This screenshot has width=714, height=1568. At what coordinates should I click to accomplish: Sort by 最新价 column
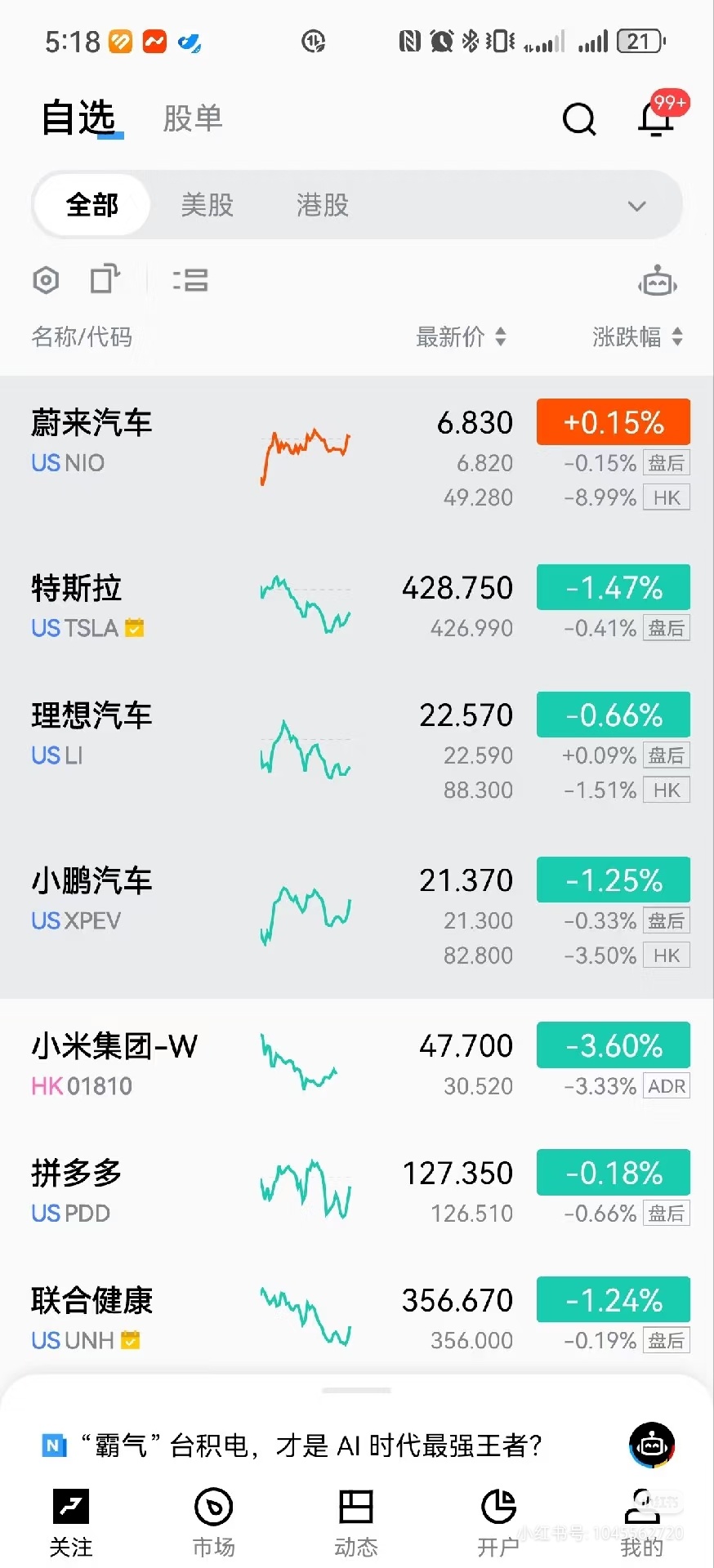click(461, 336)
